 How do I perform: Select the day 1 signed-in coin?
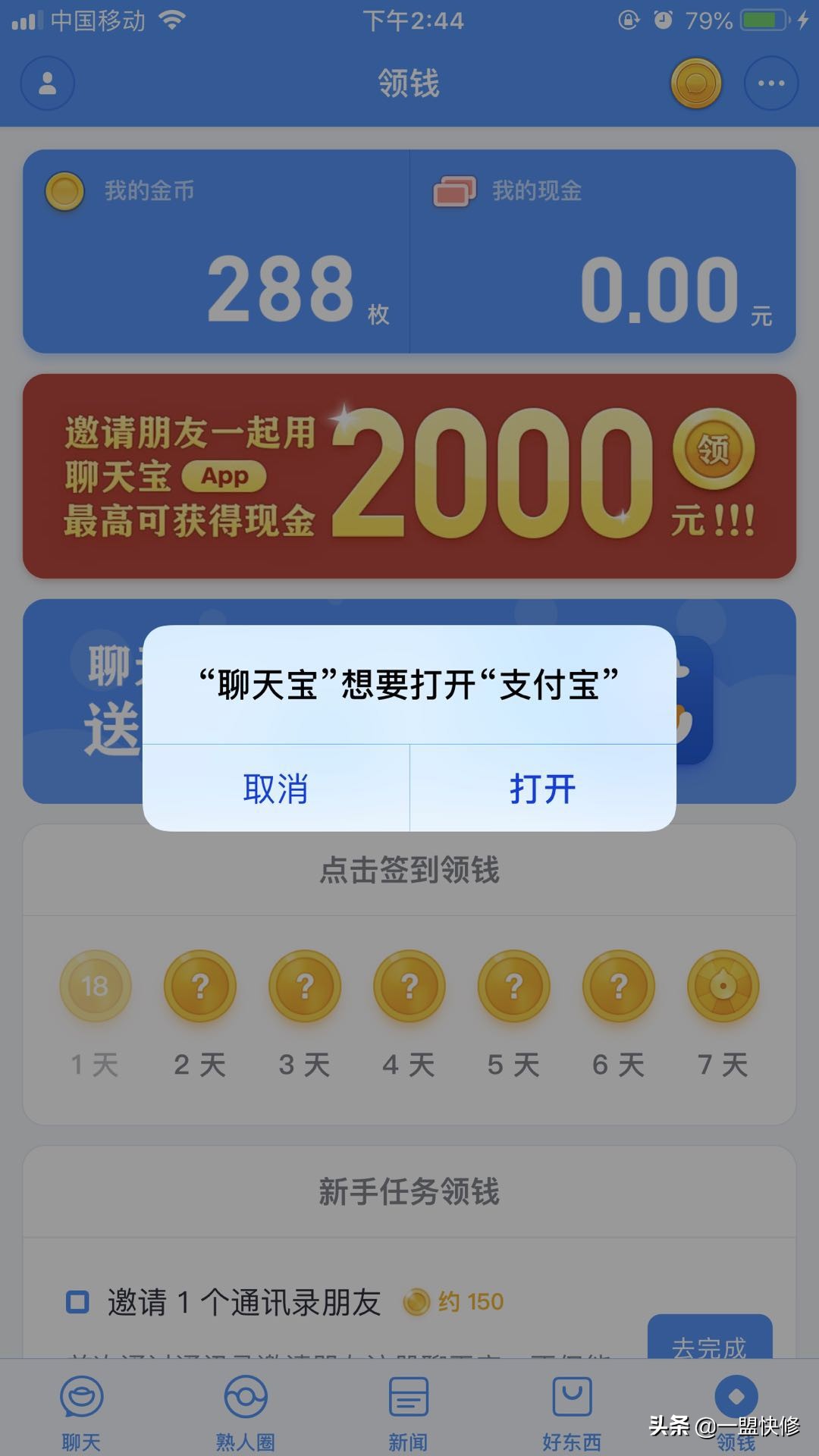95,986
